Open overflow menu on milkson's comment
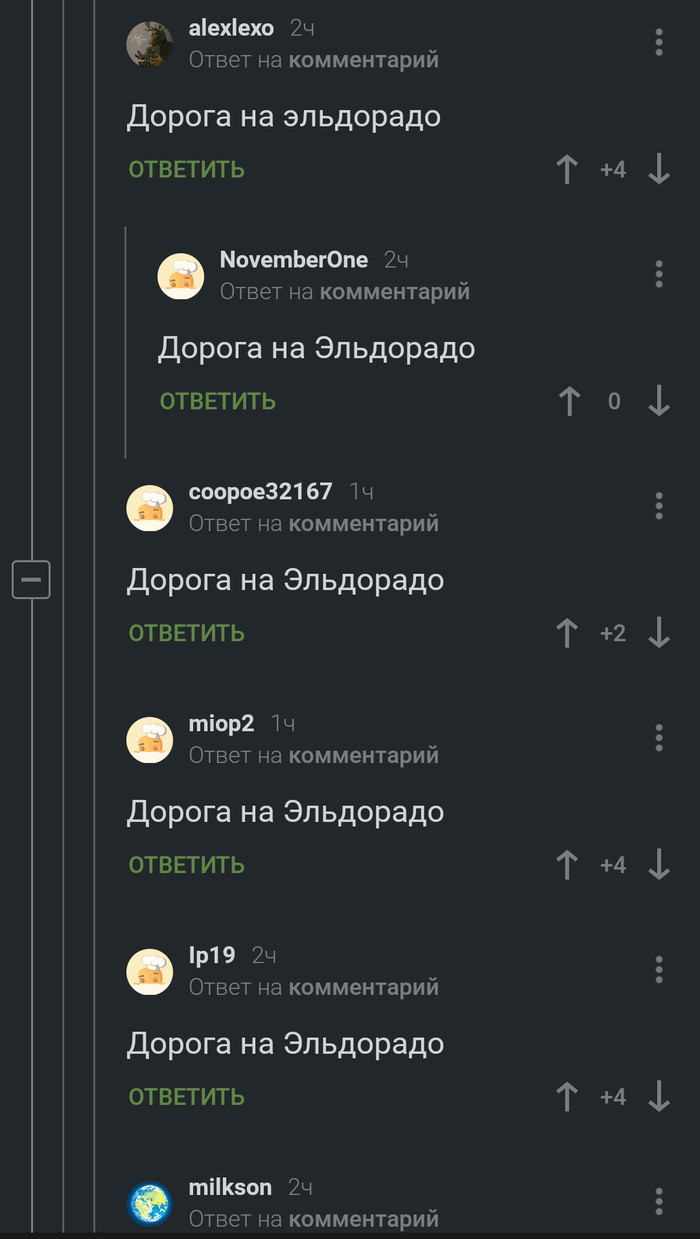Image resolution: width=700 pixels, height=1239 pixels. point(658,1201)
